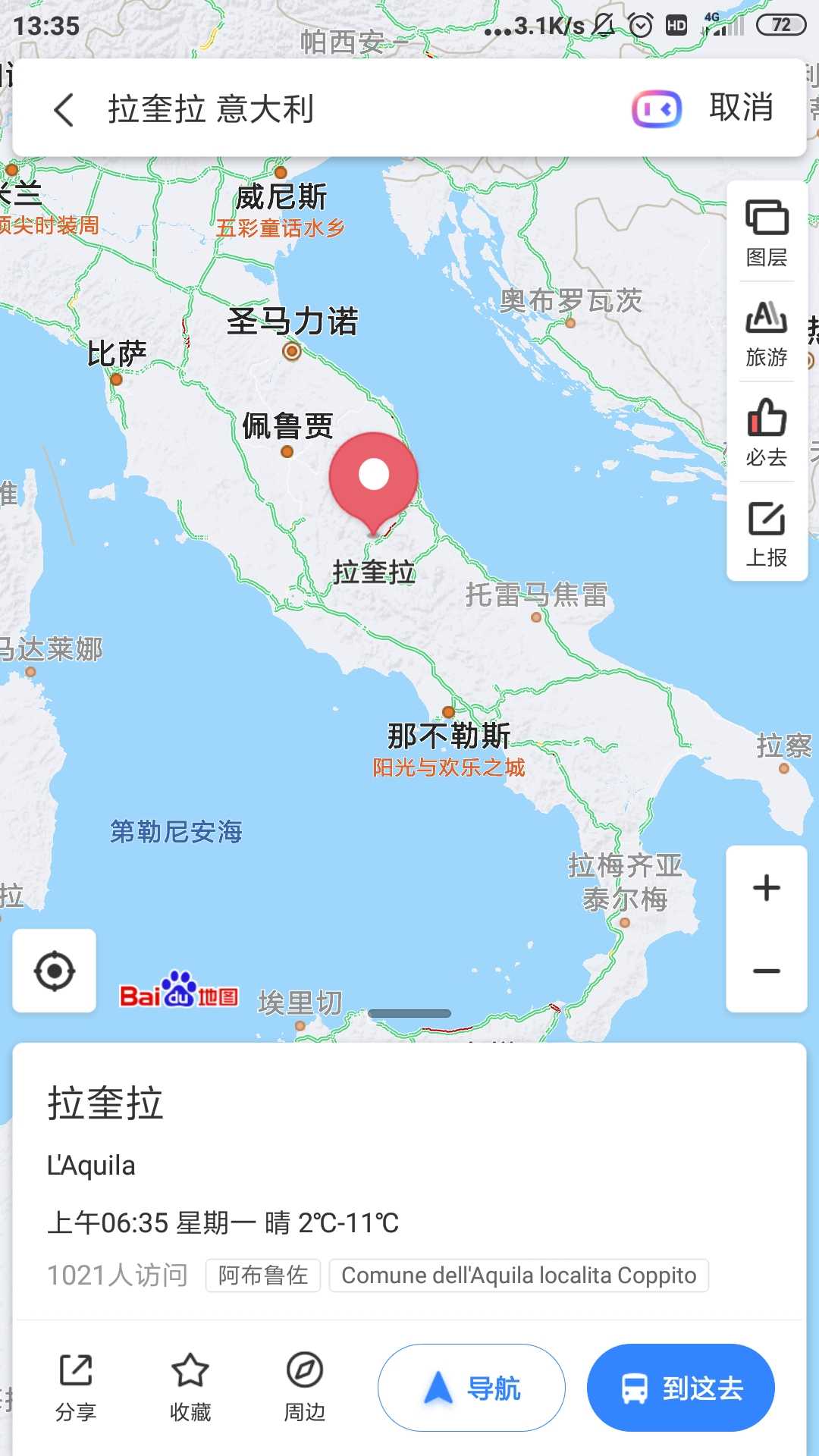Switch to the 旅游 travel view

click(x=767, y=333)
